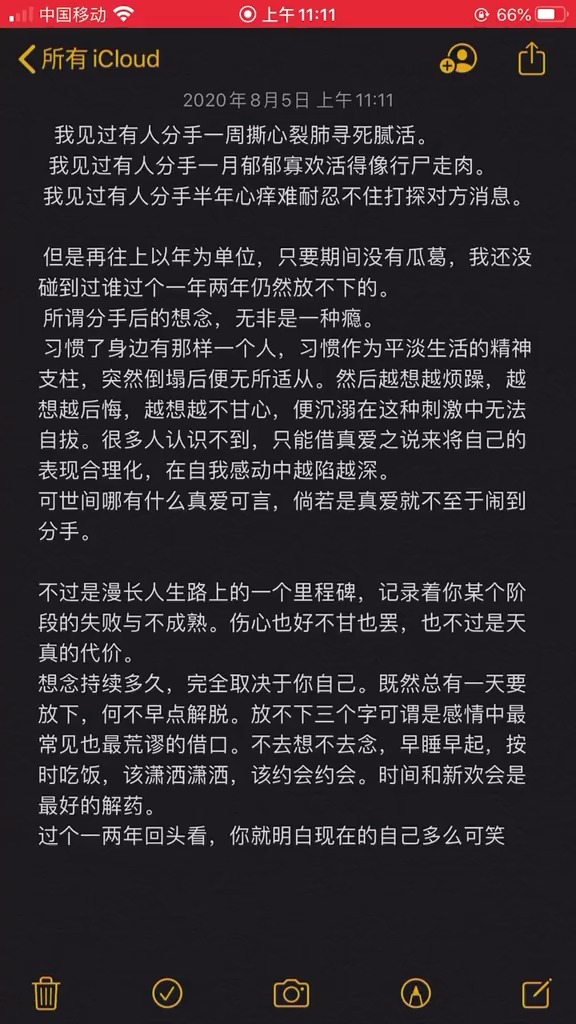
Task: Insert a checklist into the note
Action: click(167, 993)
